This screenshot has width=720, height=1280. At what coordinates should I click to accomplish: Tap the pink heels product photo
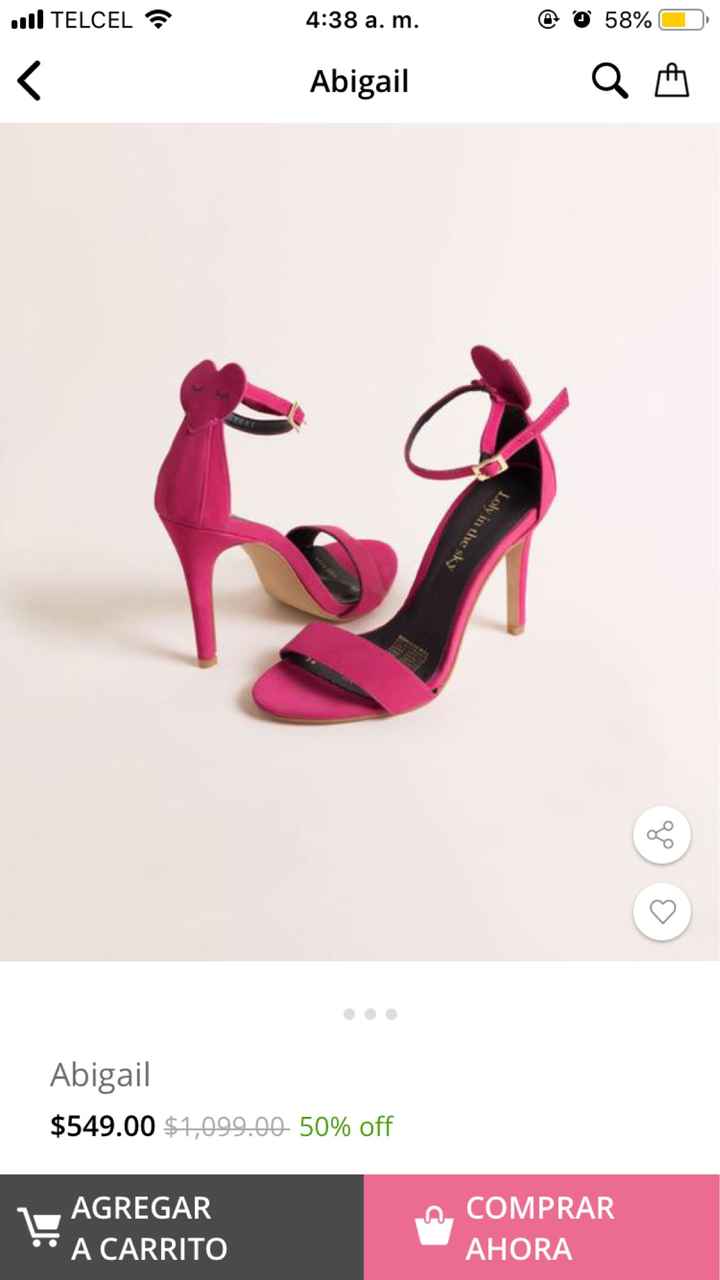click(x=360, y=540)
